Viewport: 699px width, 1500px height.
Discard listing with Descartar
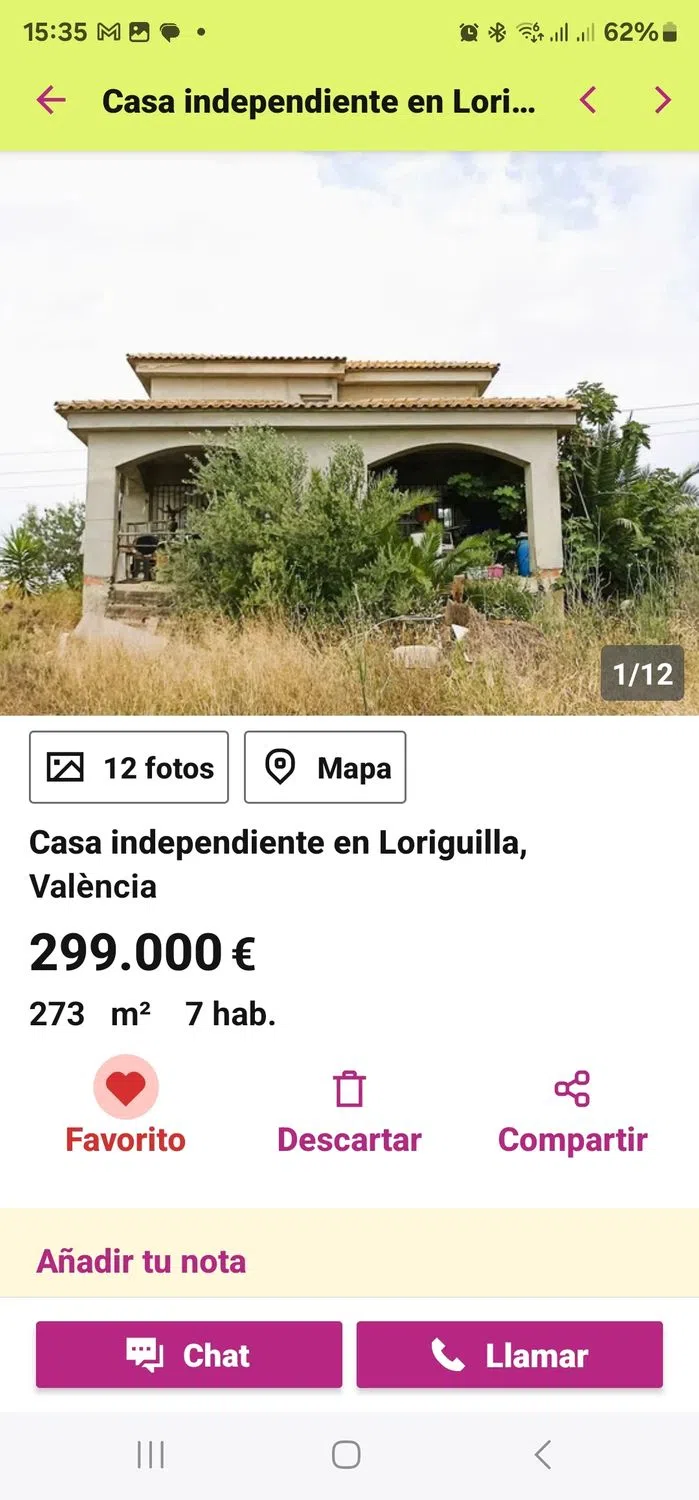point(349,1110)
